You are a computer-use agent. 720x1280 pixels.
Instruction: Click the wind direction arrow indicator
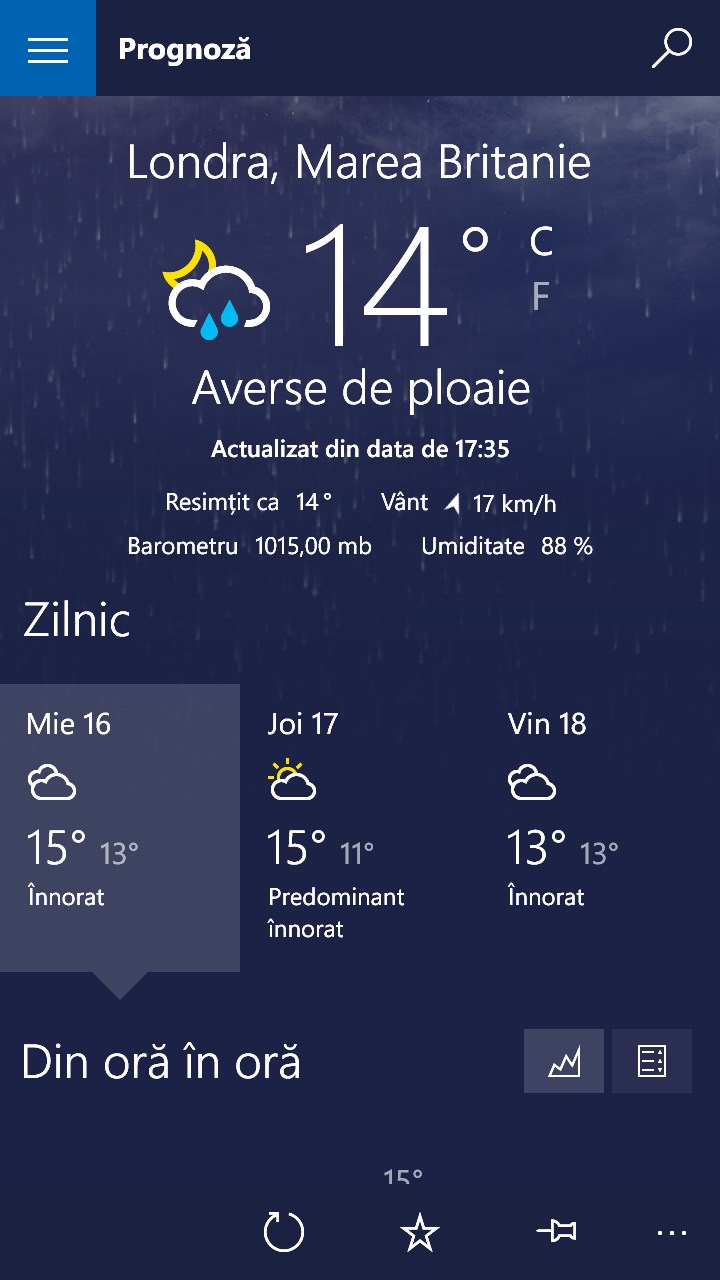click(x=455, y=502)
